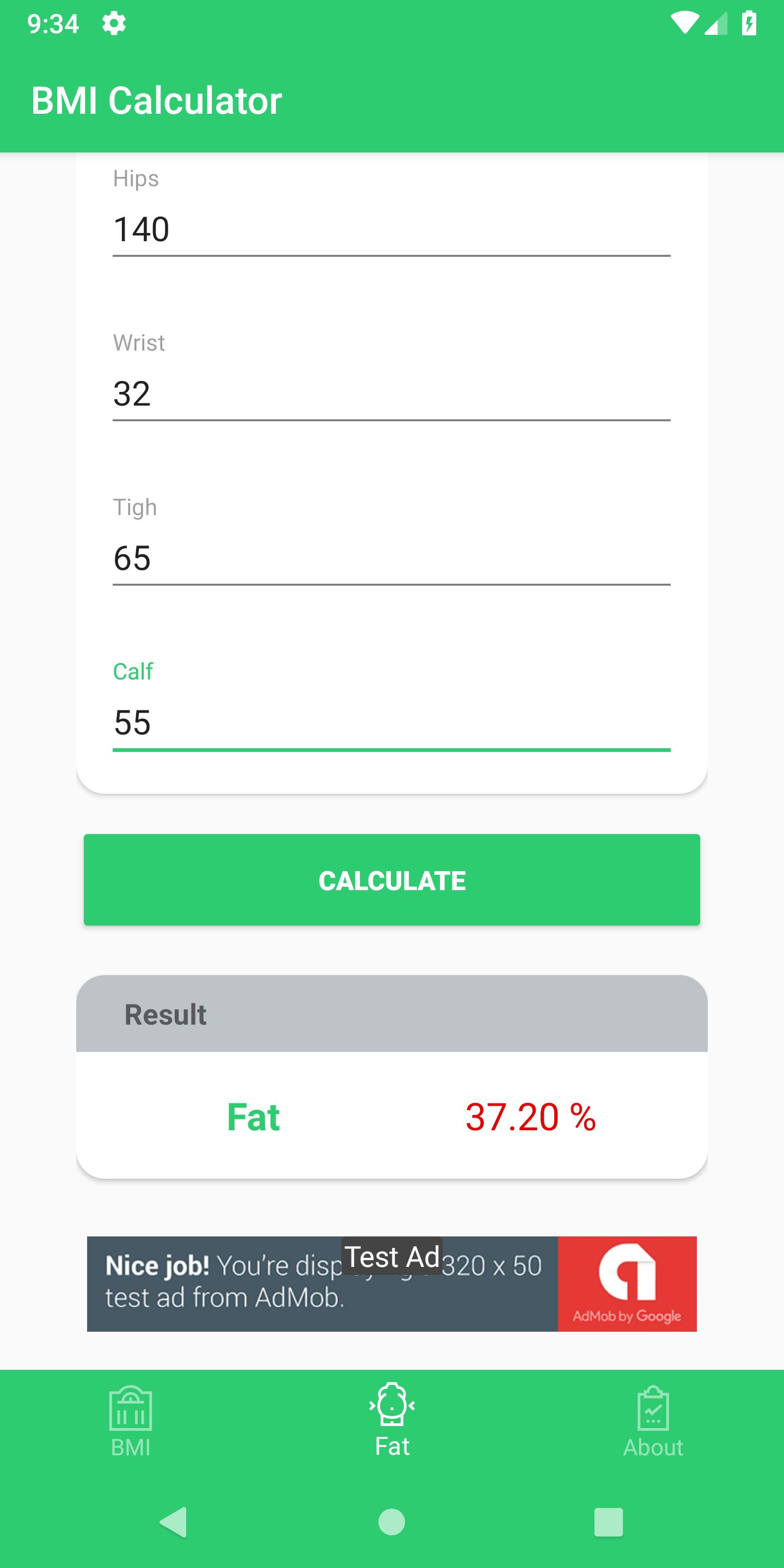
Task: Tap the Wrist measurement field
Action: click(x=391, y=394)
